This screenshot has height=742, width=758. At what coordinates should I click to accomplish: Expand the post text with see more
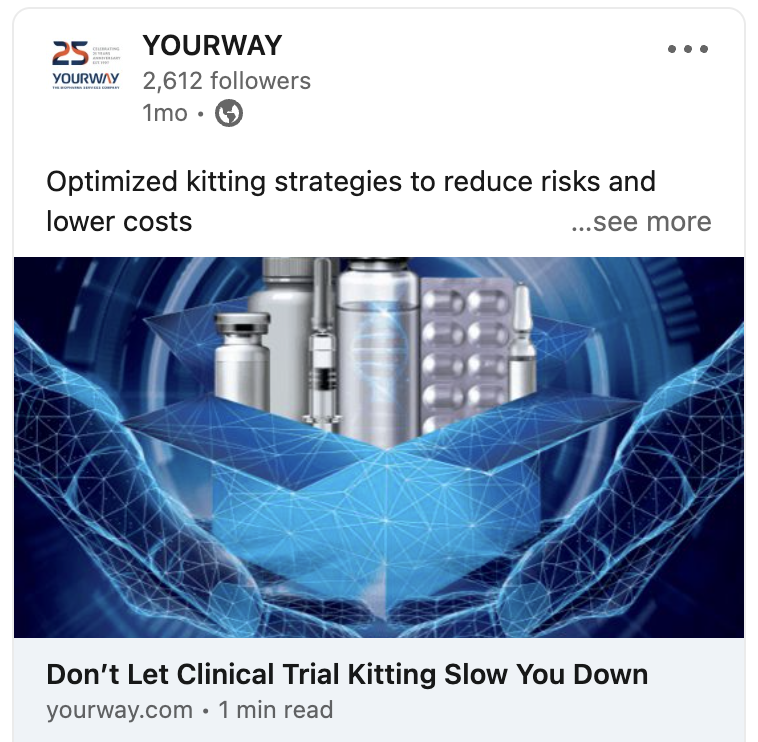[x=641, y=222]
